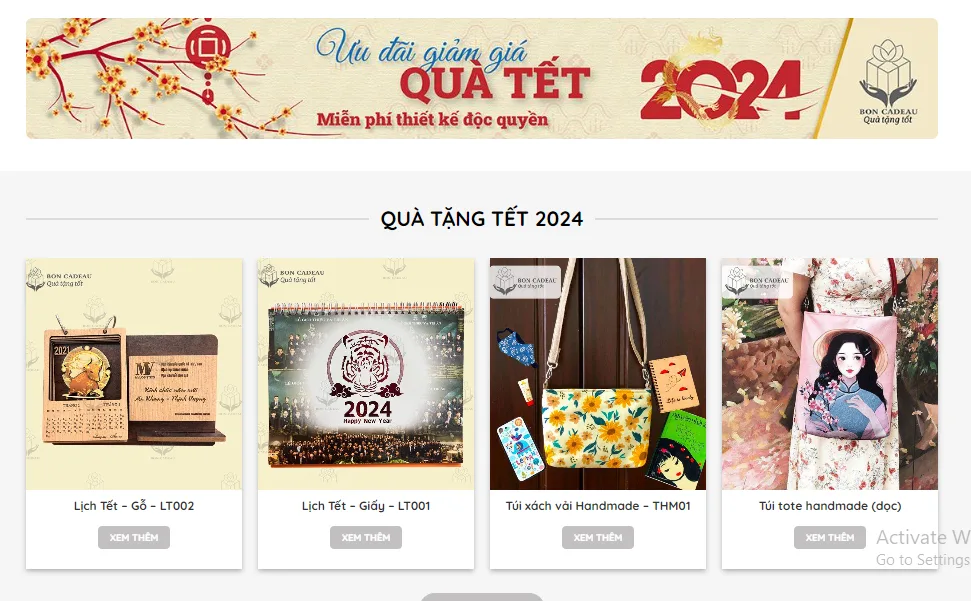Viewport: 971px width, 601px height.
Task: Open the Túi xách vải Handmade – THM01 title
Action: (598, 506)
